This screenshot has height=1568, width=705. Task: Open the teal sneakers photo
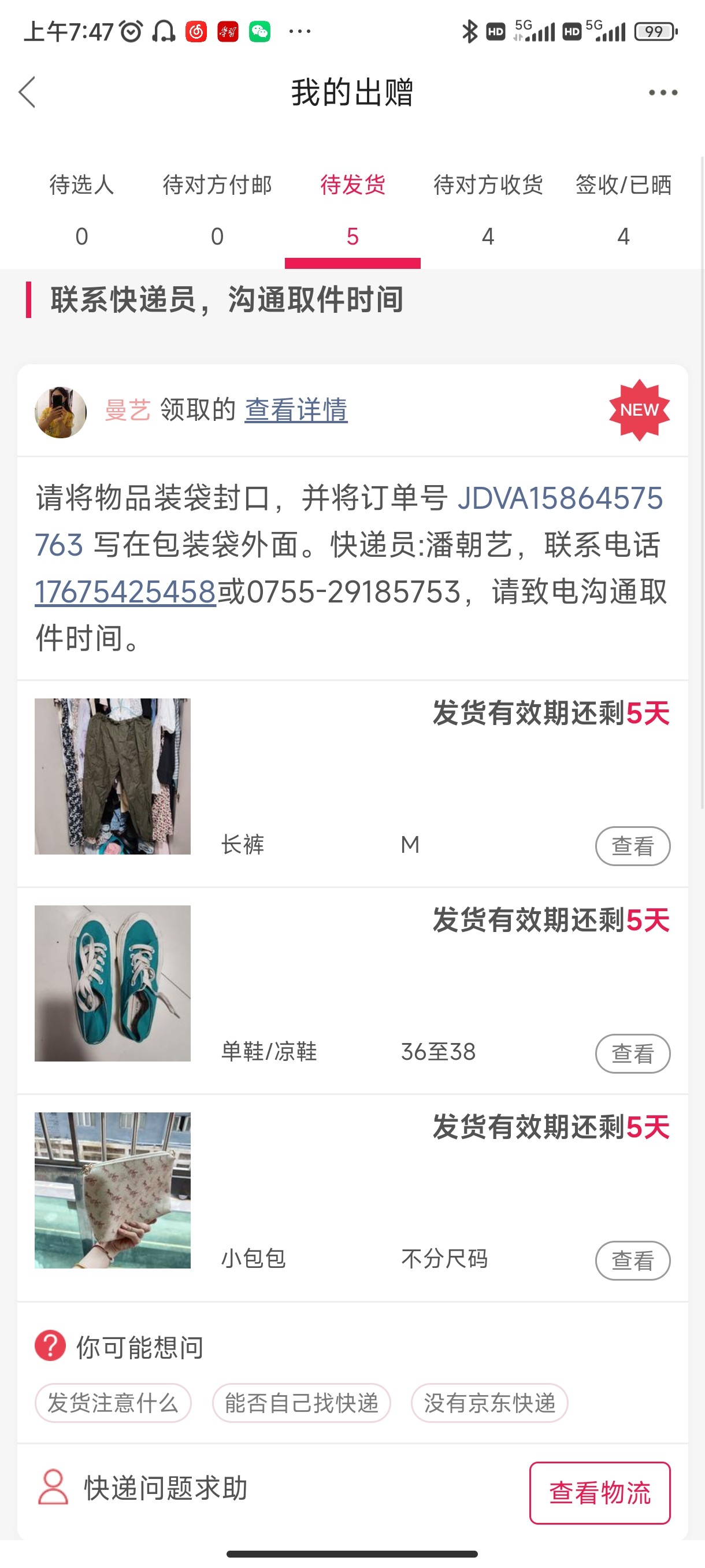coord(113,983)
